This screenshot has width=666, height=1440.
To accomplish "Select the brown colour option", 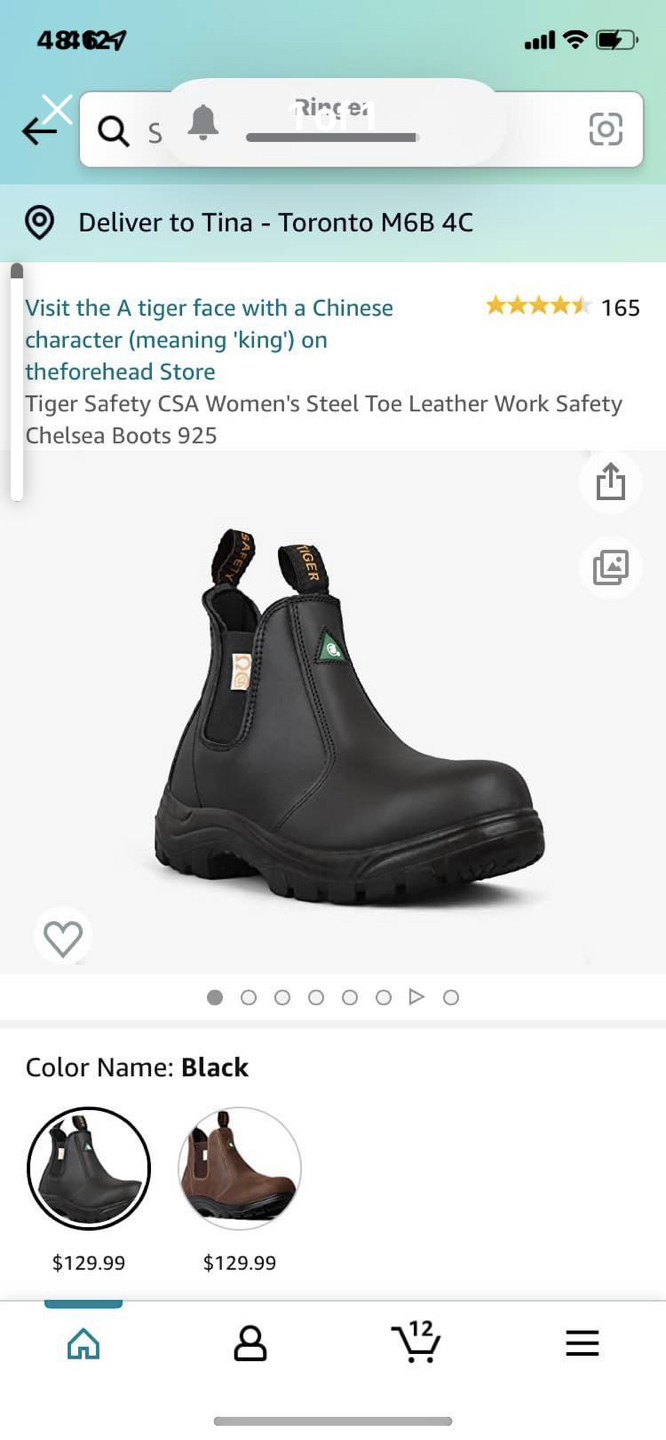I will (x=239, y=1168).
